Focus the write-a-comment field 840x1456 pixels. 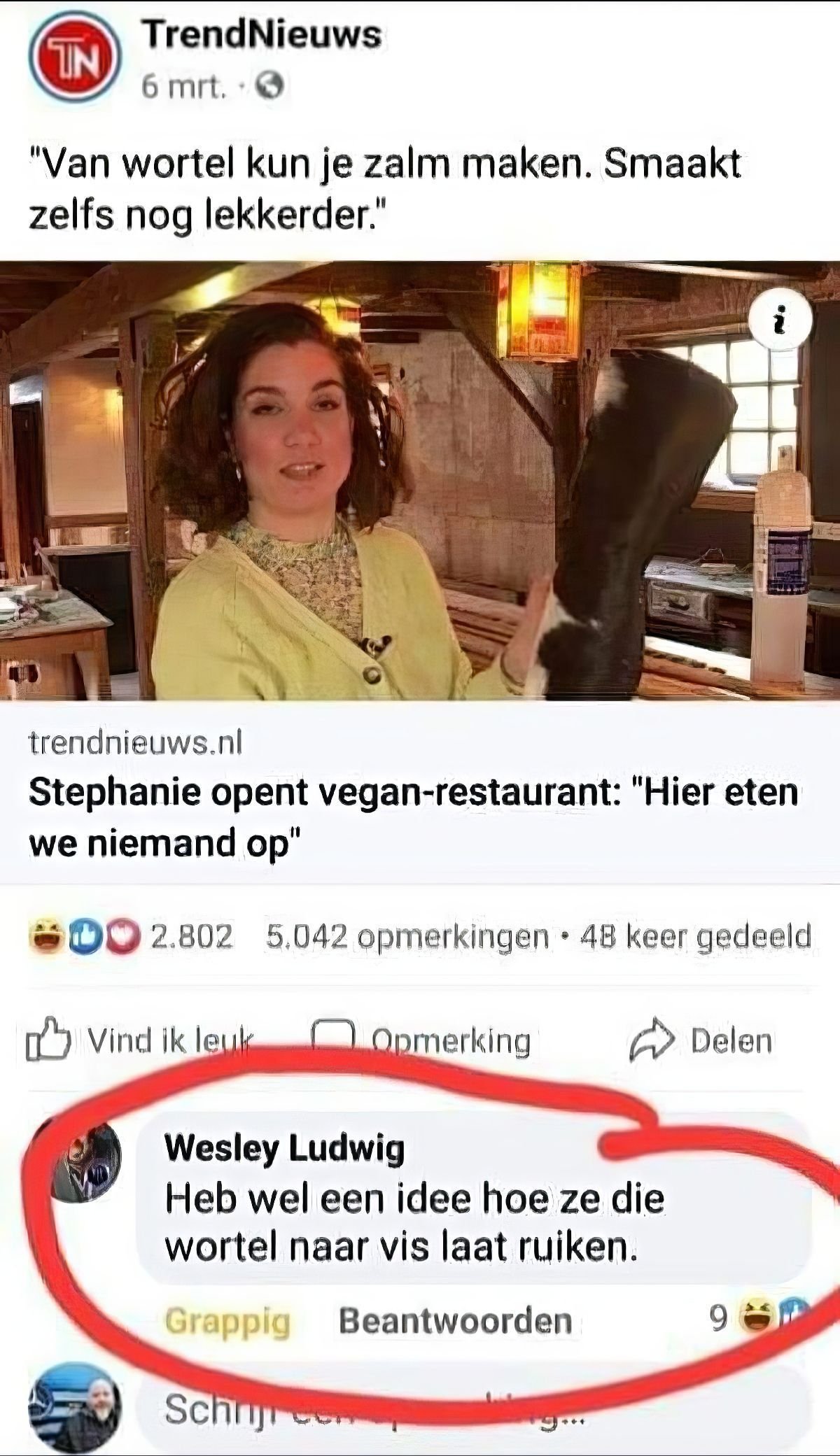coord(476,1408)
